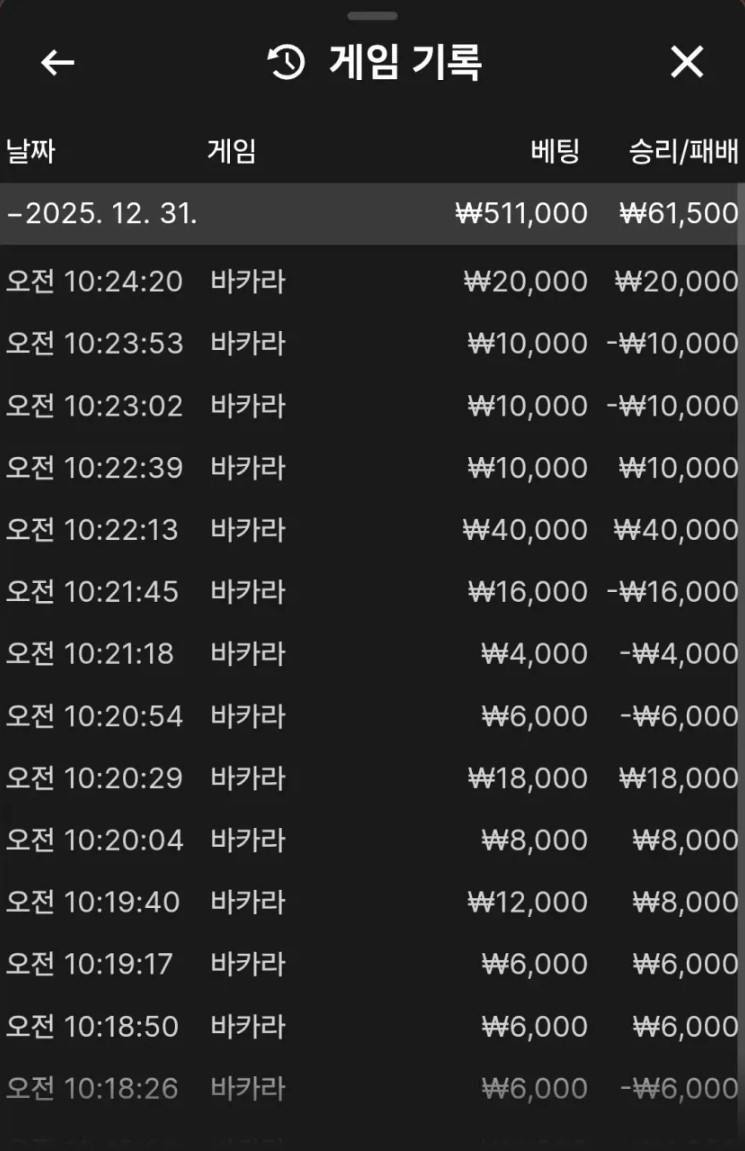745x1151 pixels.
Task: View the 오전 10:19:17 바카라 round
Action: [x=372, y=964]
